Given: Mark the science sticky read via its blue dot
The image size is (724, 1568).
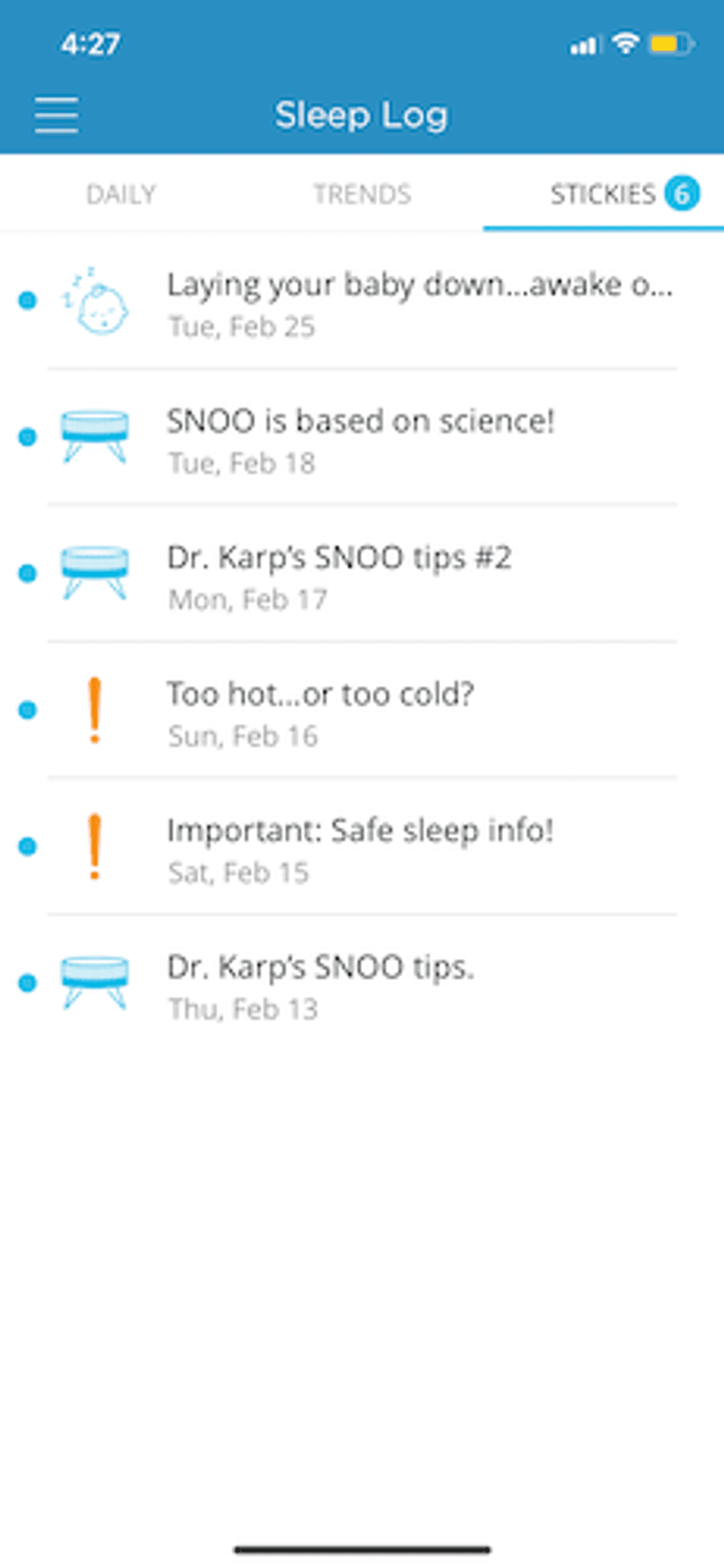Looking at the screenshot, I should [x=27, y=438].
